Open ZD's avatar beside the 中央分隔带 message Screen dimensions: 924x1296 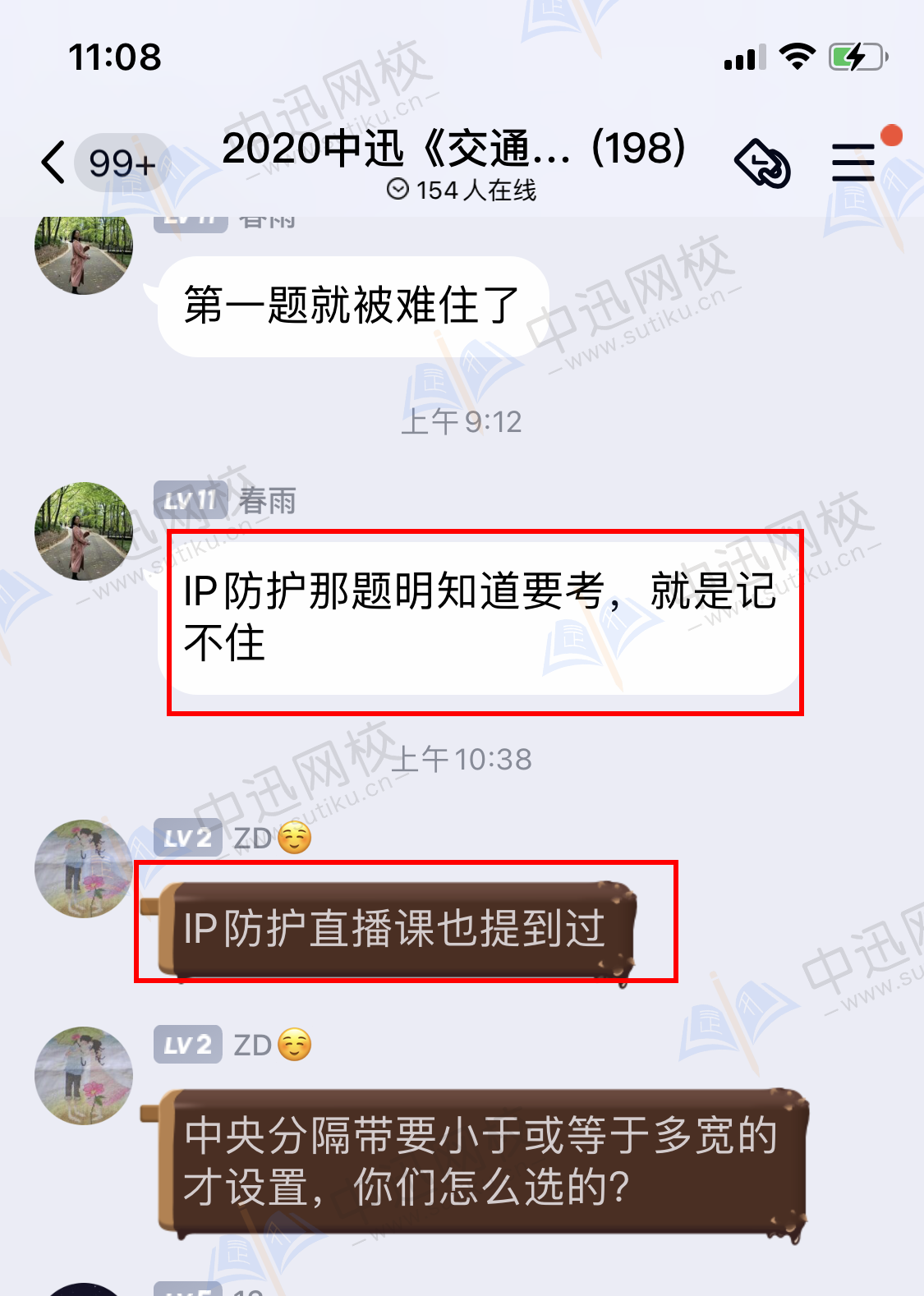[x=83, y=1075]
